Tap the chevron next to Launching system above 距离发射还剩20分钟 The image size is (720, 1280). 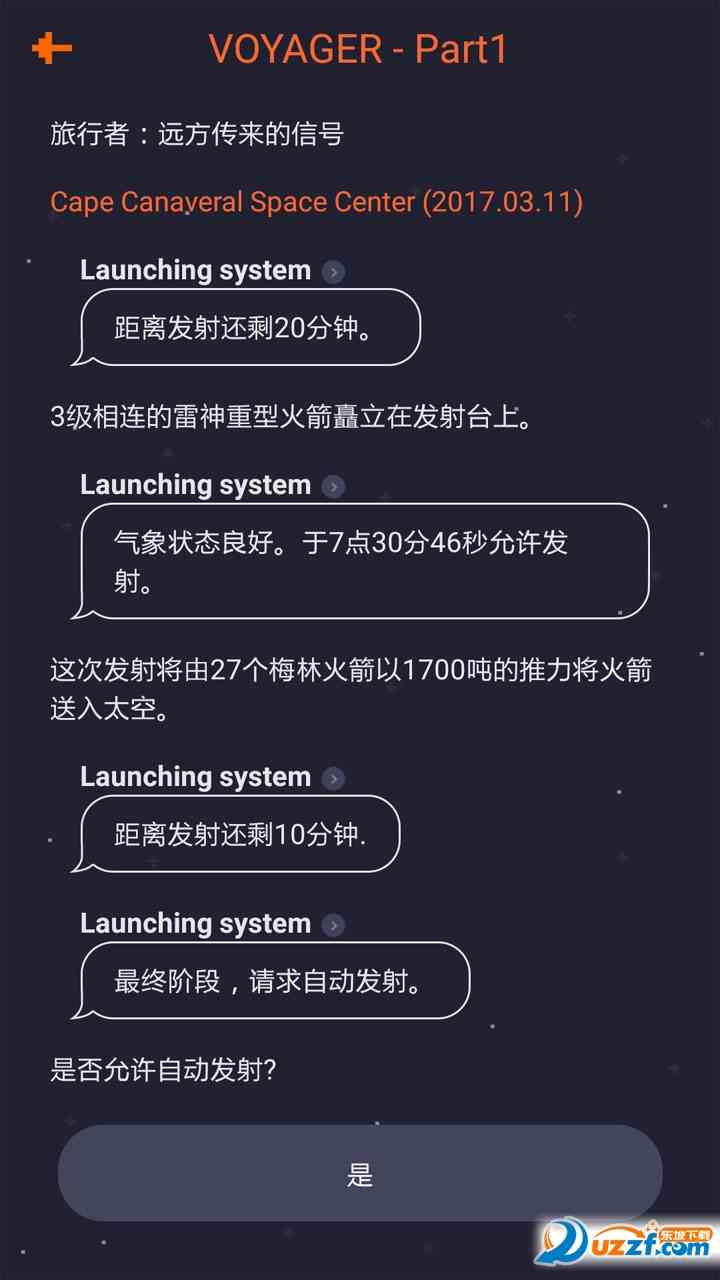tap(334, 271)
